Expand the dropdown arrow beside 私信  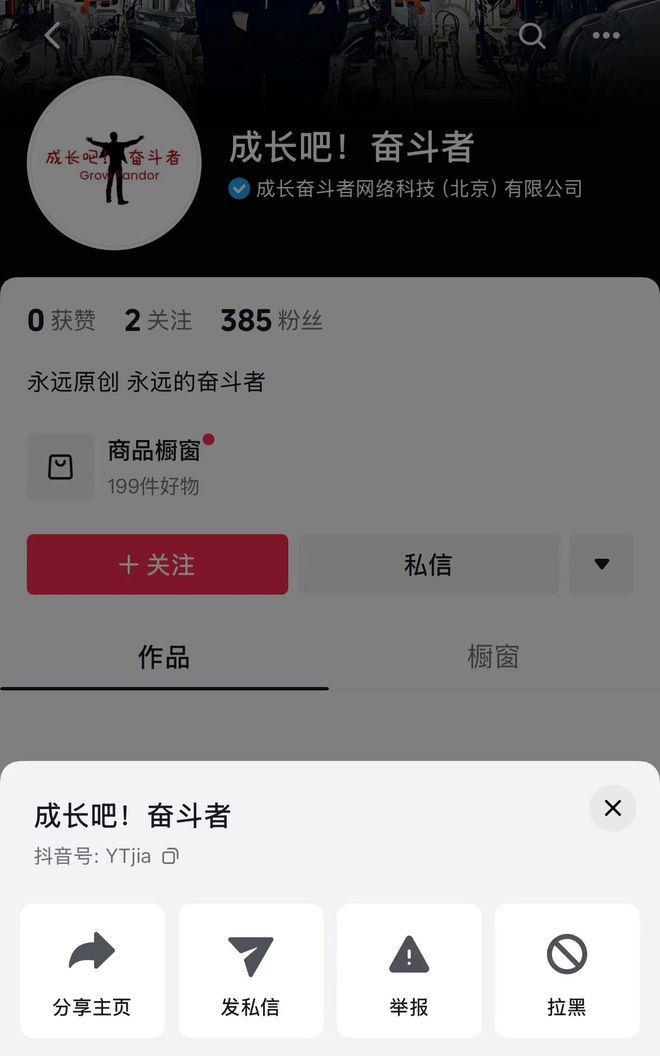click(601, 564)
